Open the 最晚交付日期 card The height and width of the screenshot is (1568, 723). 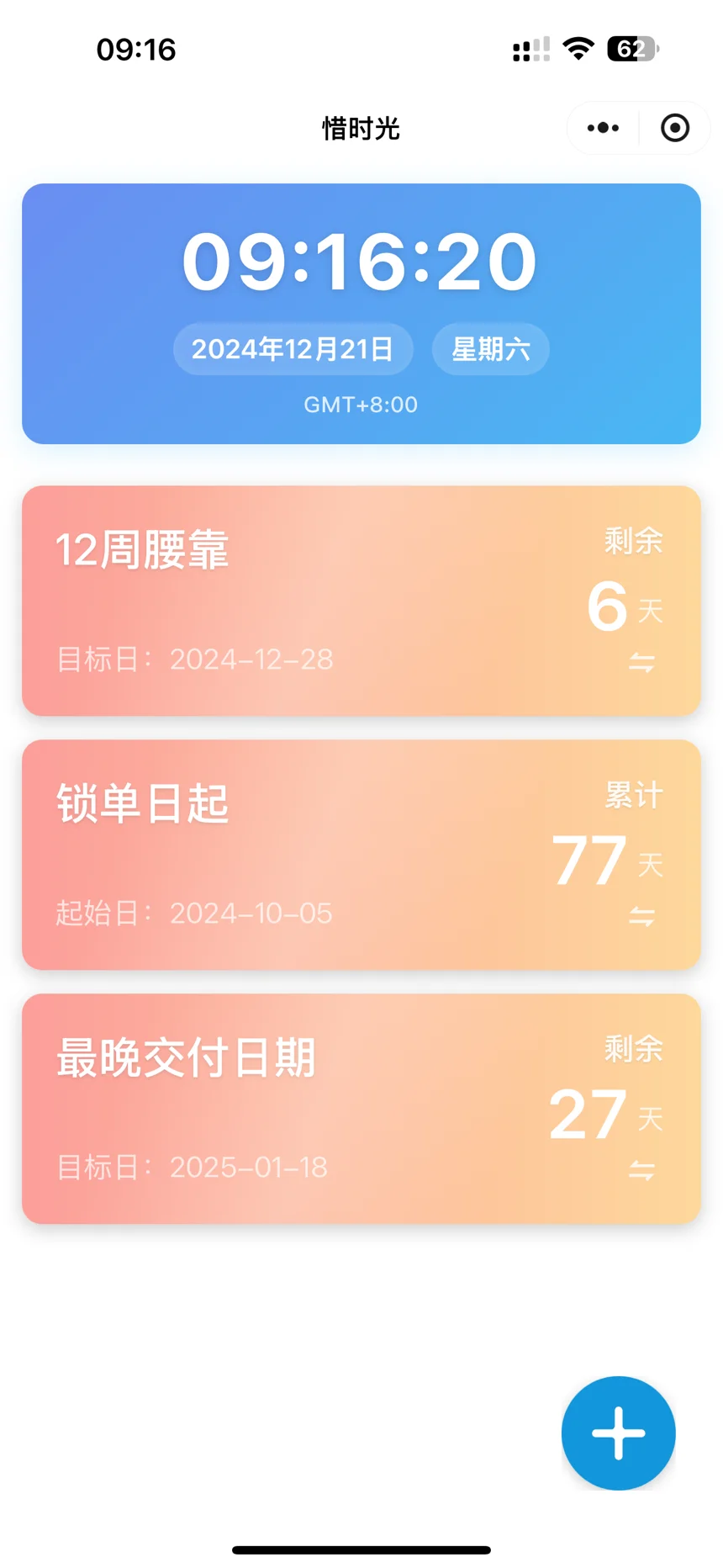point(361,1109)
